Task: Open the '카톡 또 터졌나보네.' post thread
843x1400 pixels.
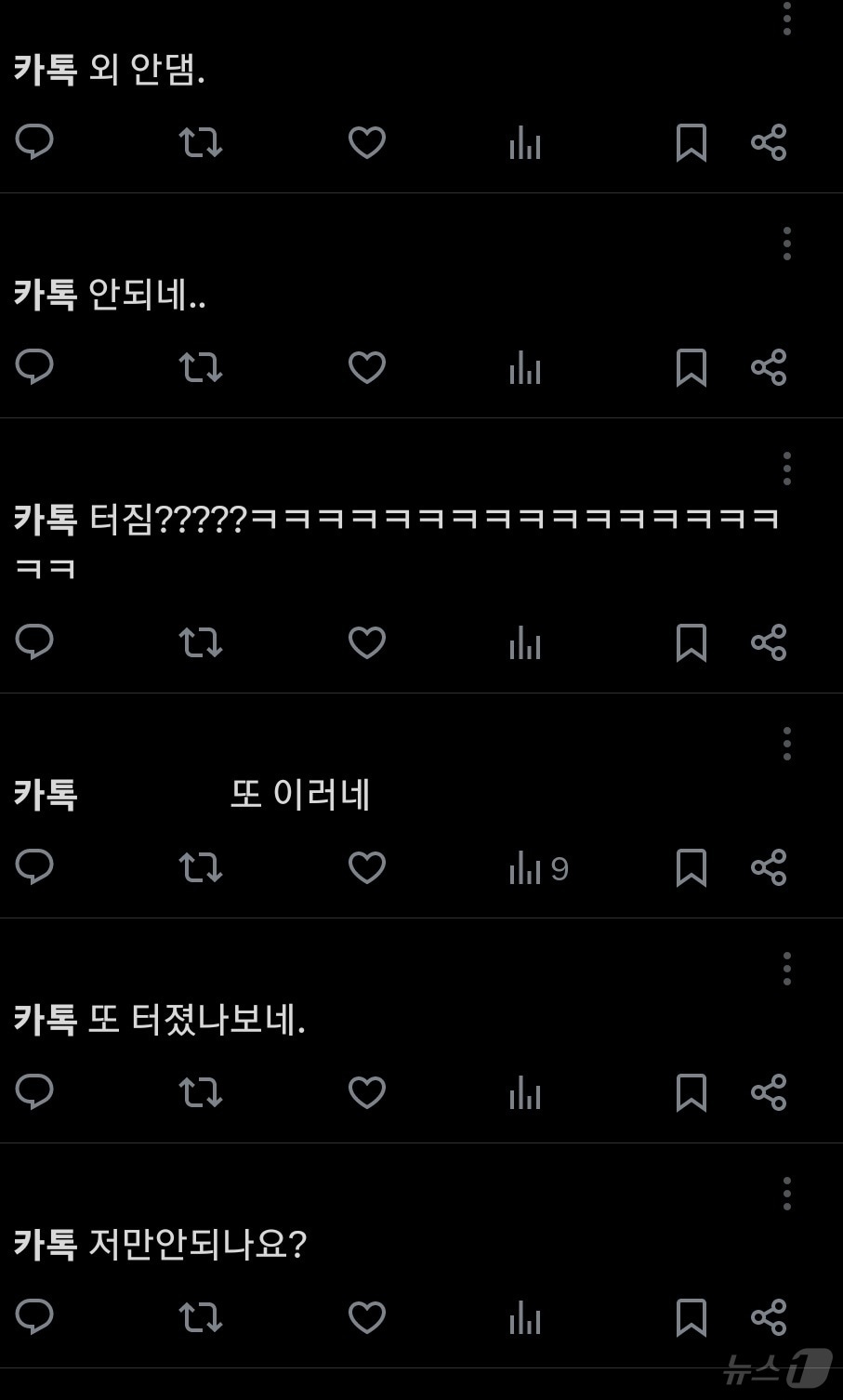Action: point(160,1020)
